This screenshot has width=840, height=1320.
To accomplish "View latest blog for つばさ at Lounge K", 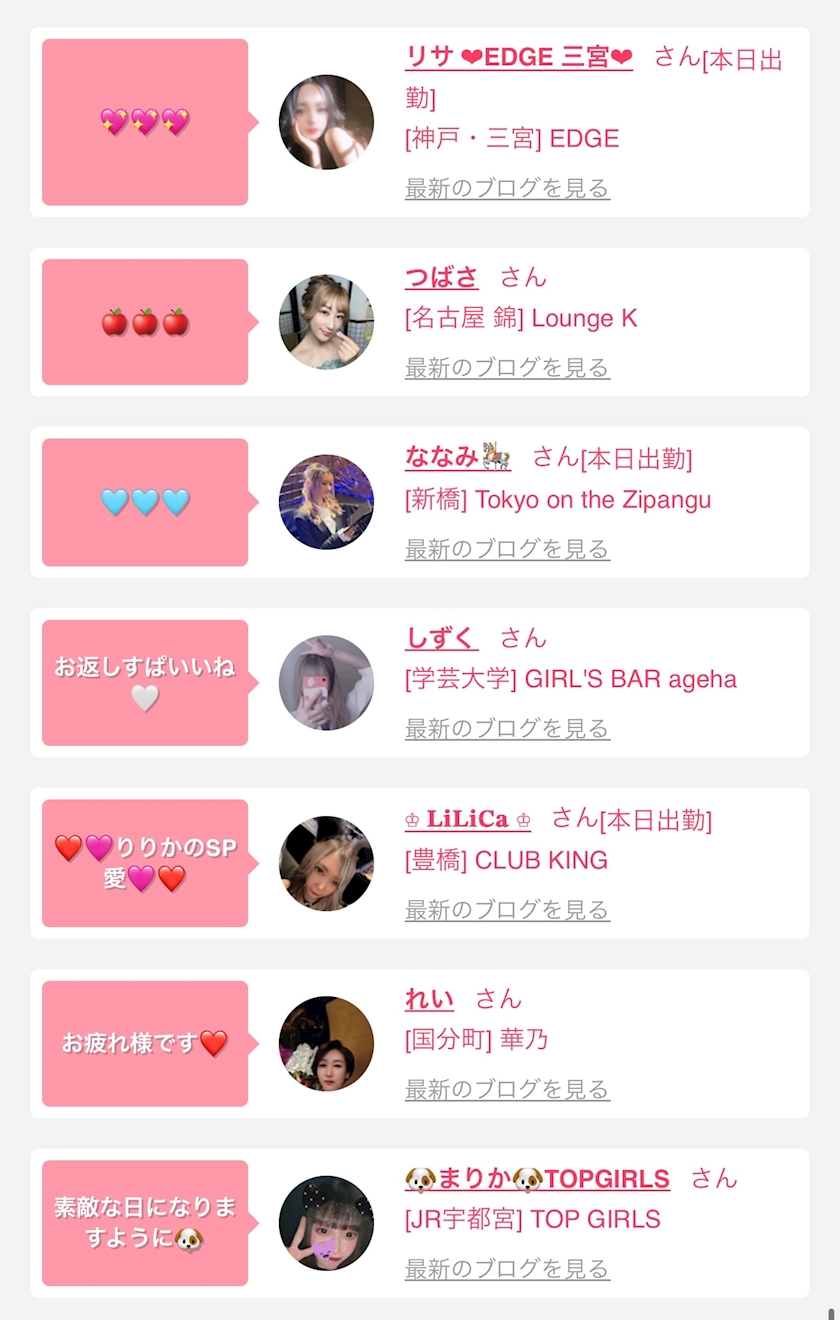I will [x=507, y=368].
